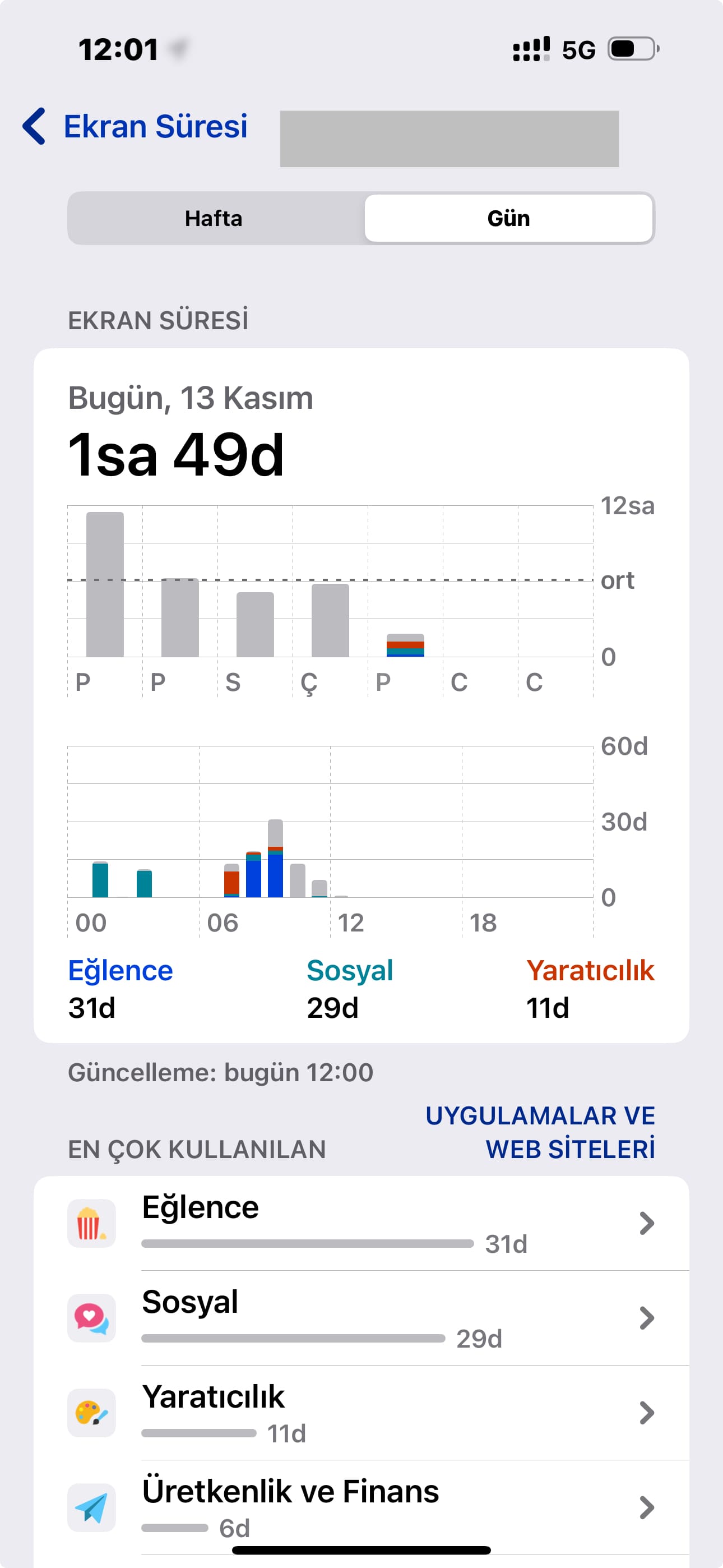Switch to the Hafta tab
The width and height of the screenshot is (723, 1568).
214,218
